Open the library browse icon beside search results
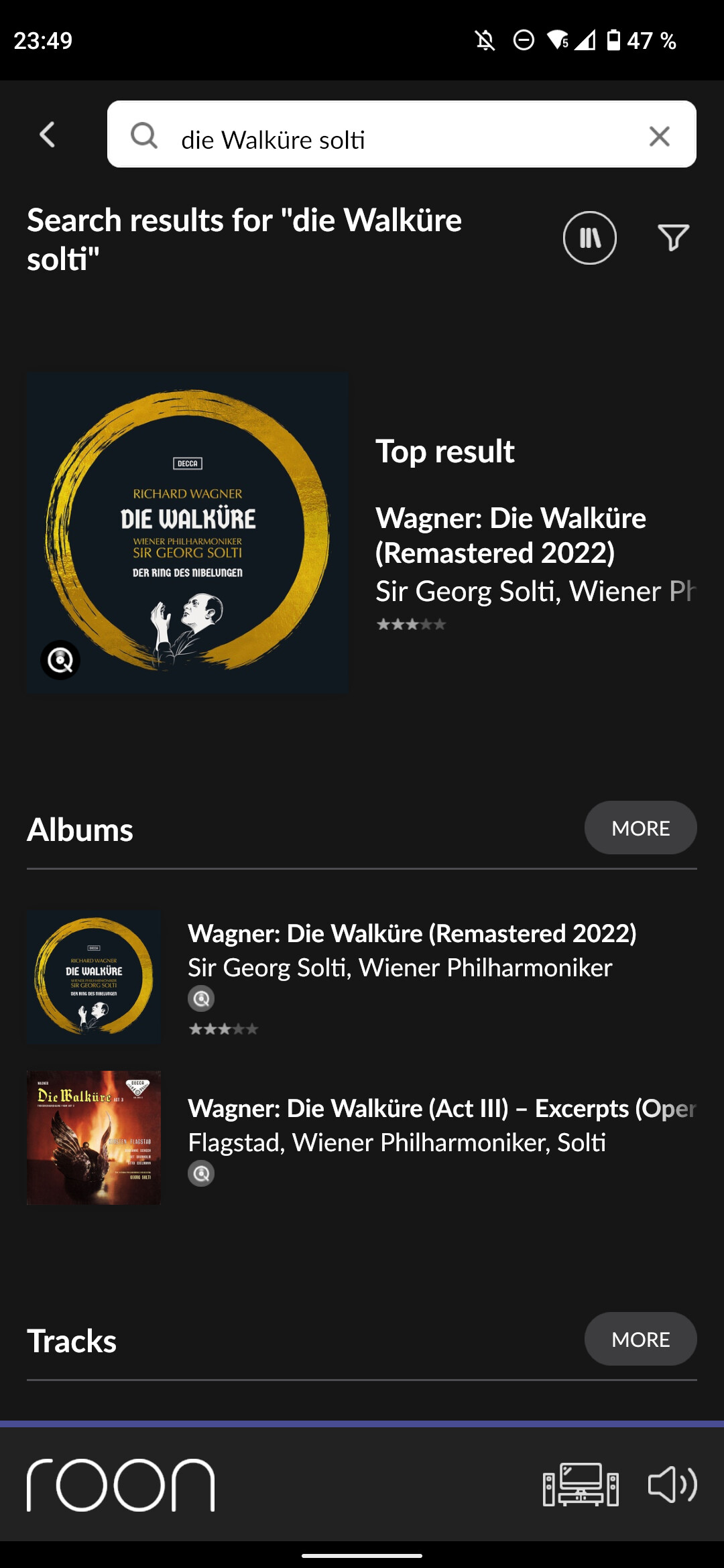 (x=589, y=238)
